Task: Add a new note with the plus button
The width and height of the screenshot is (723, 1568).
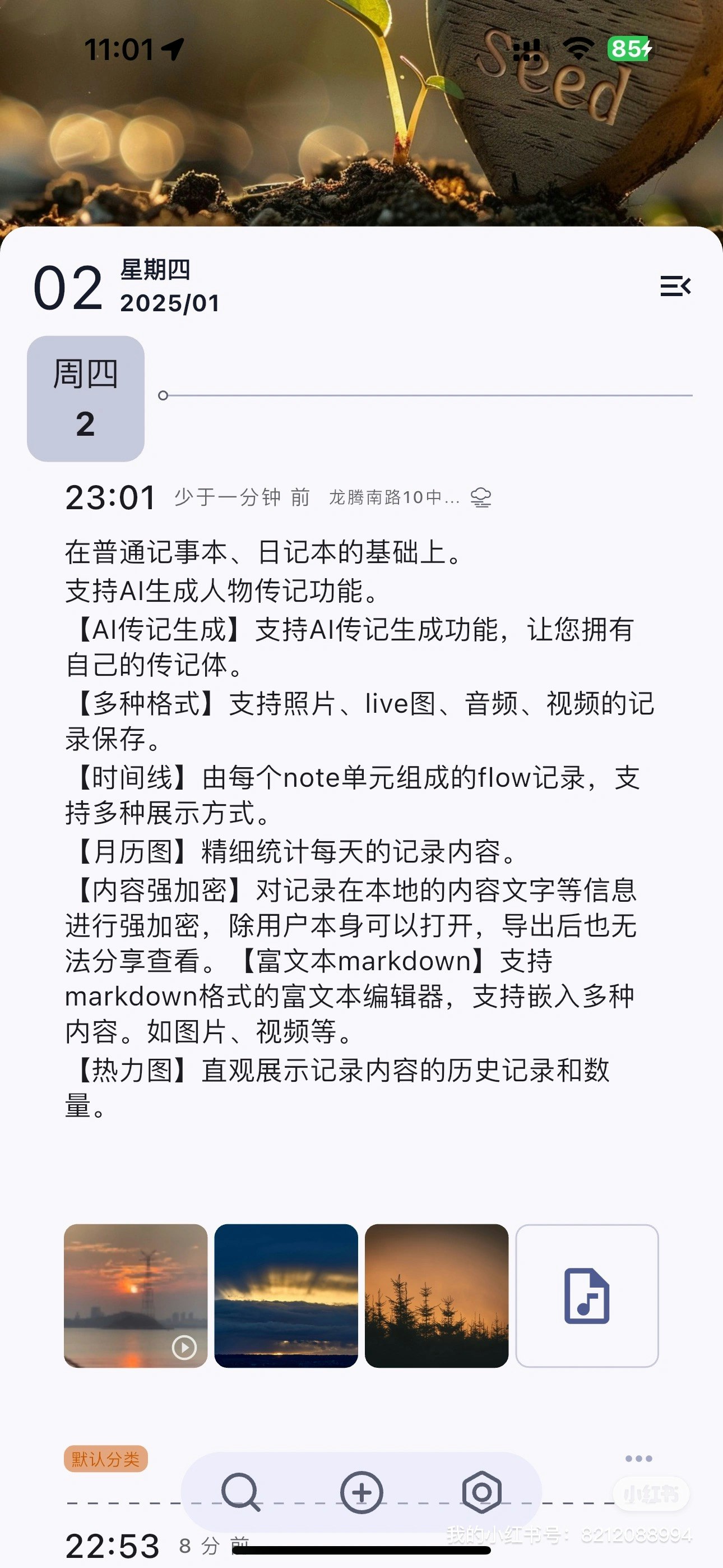Action: pos(361,1492)
